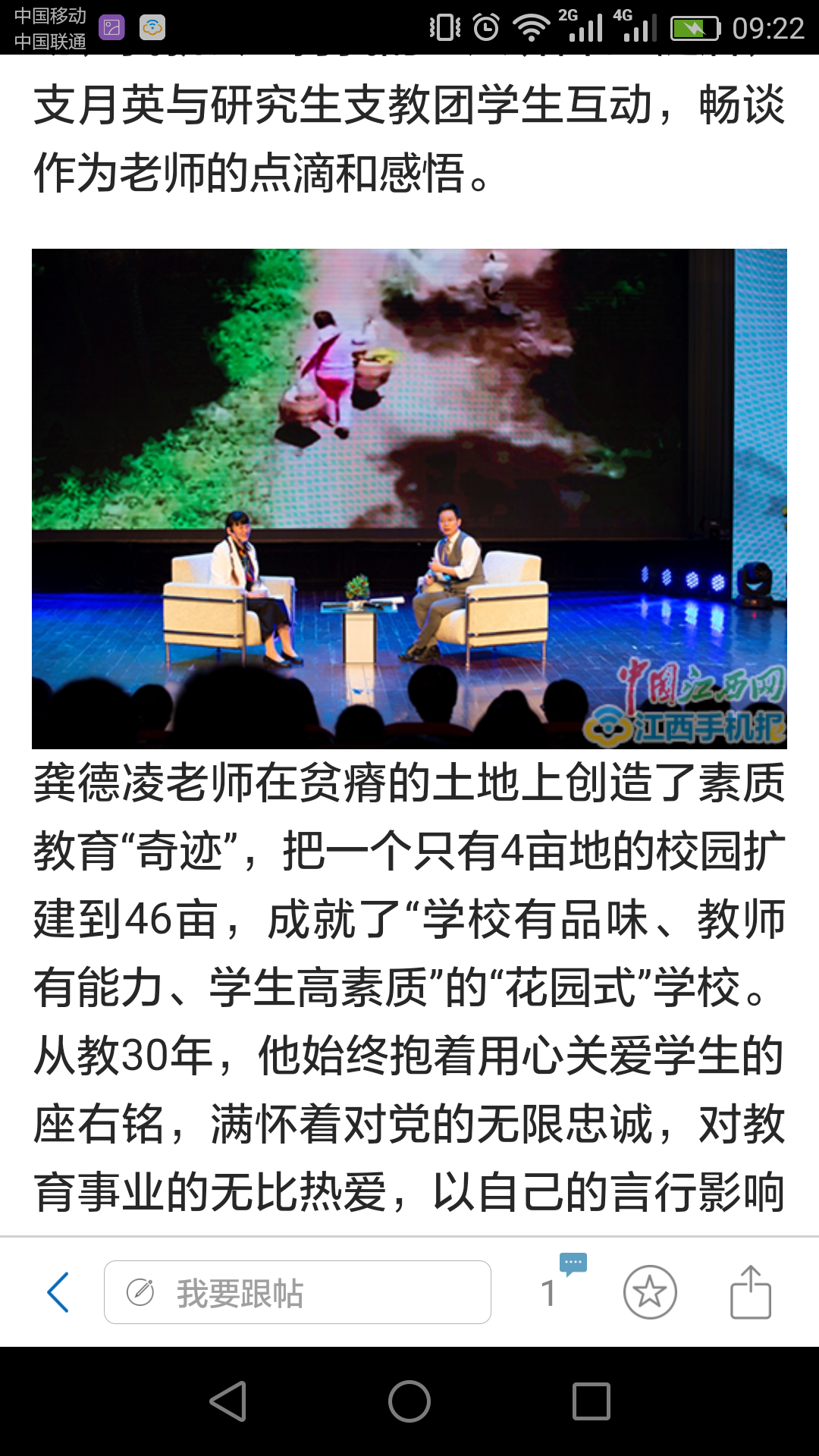Open the stage photo in the article
The width and height of the screenshot is (819, 1456).
pos(409,498)
